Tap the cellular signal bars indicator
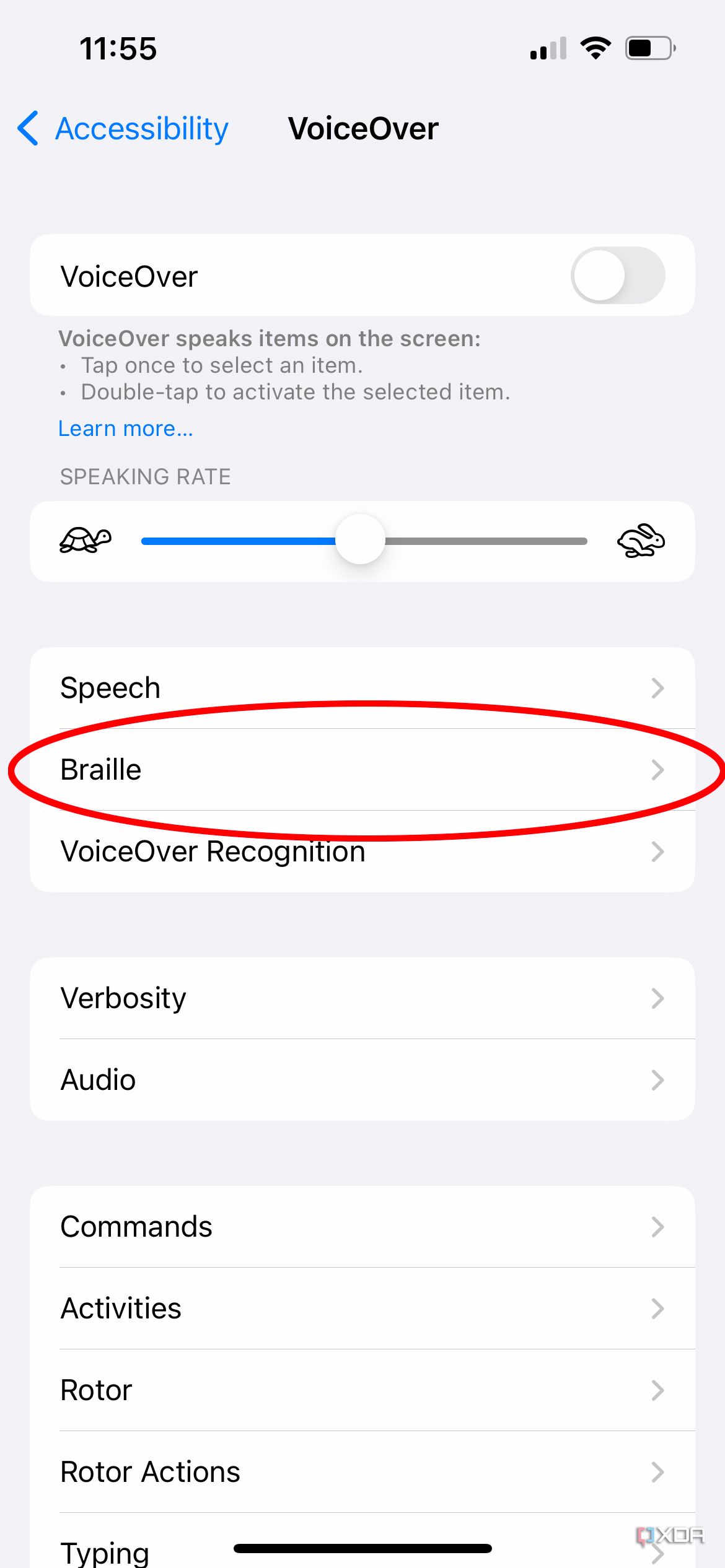Image resolution: width=725 pixels, height=1568 pixels. click(x=548, y=48)
